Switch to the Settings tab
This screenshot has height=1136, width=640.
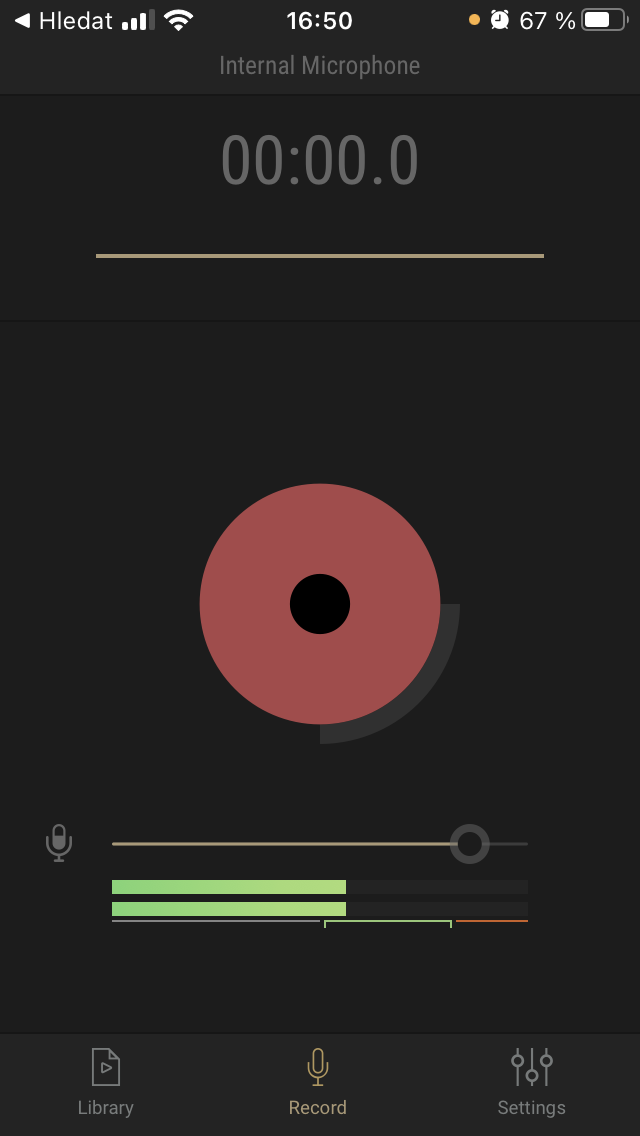531,1082
